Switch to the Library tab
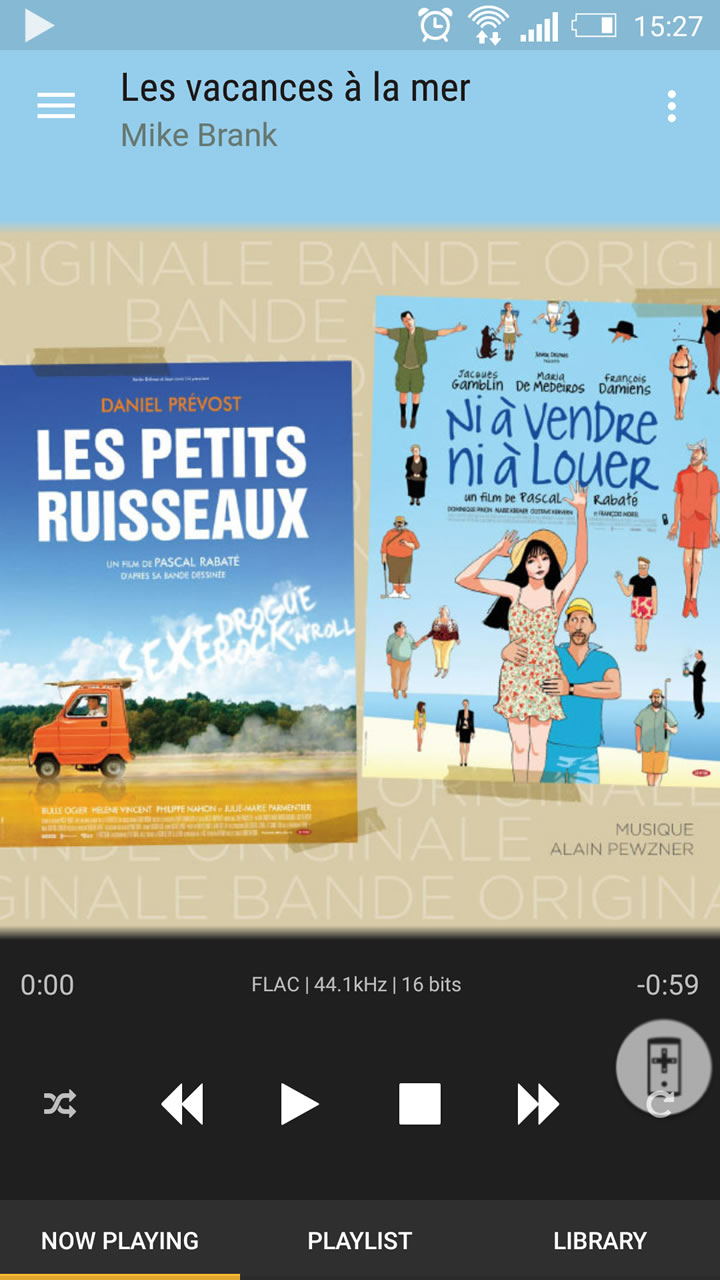This screenshot has width=720, height=1280. (600, 1240)
